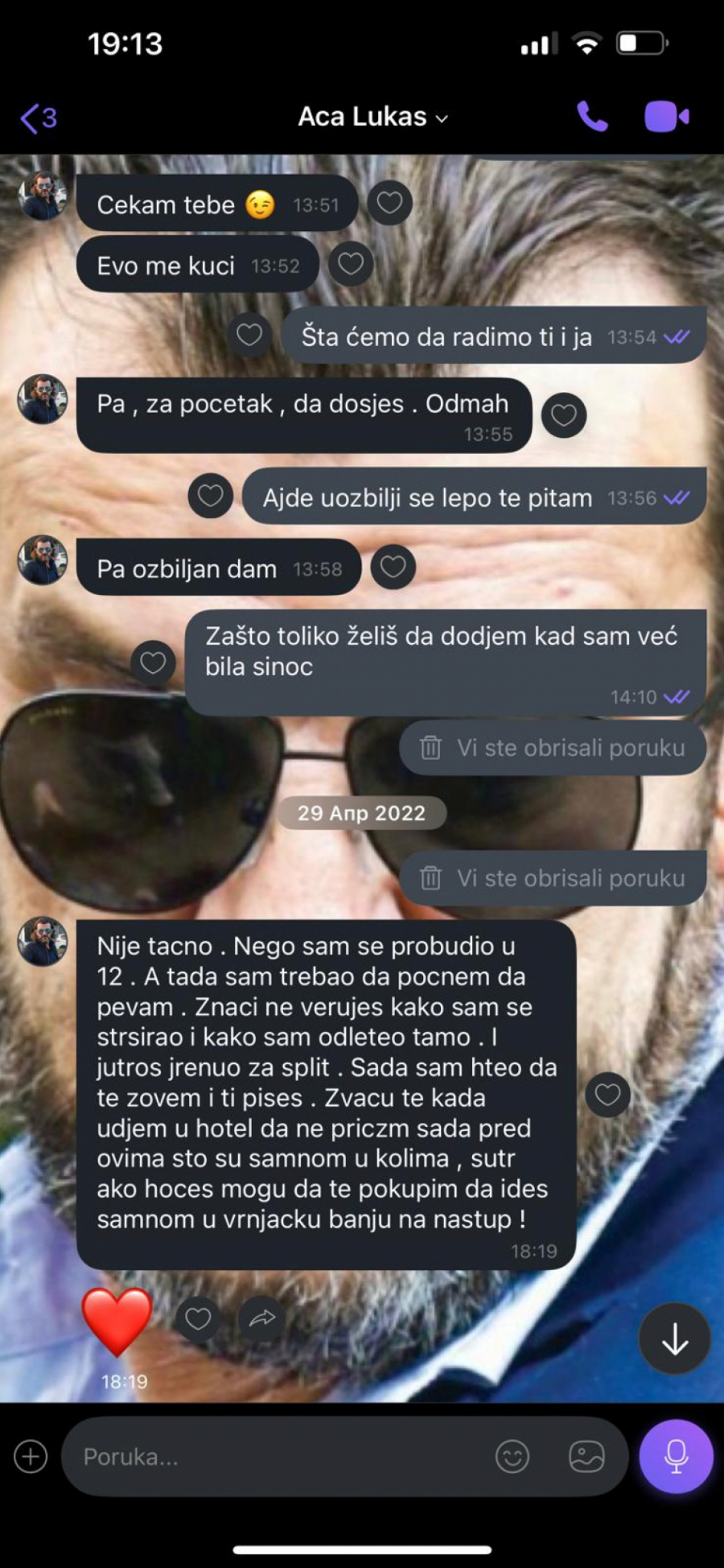Jump to the latest messages with down arrow
The width and height of the screenshot is (724, 1568).
[x=674, y=1339]
